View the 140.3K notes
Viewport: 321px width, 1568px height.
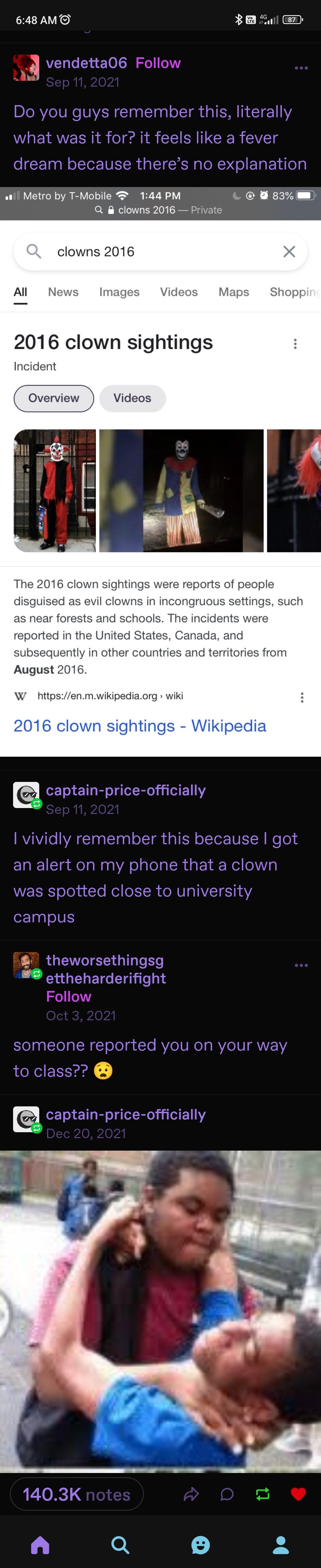tap(77, 1494)
